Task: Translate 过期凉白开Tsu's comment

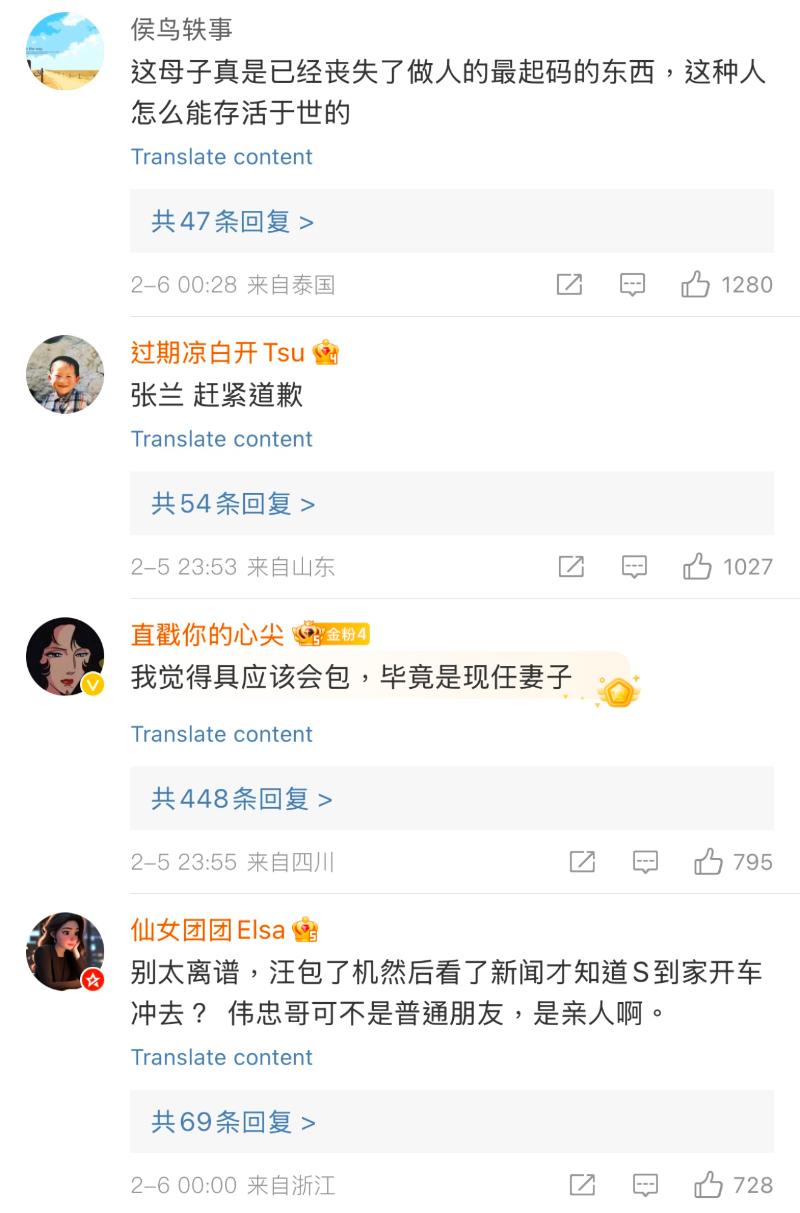Action: (221, 439)
